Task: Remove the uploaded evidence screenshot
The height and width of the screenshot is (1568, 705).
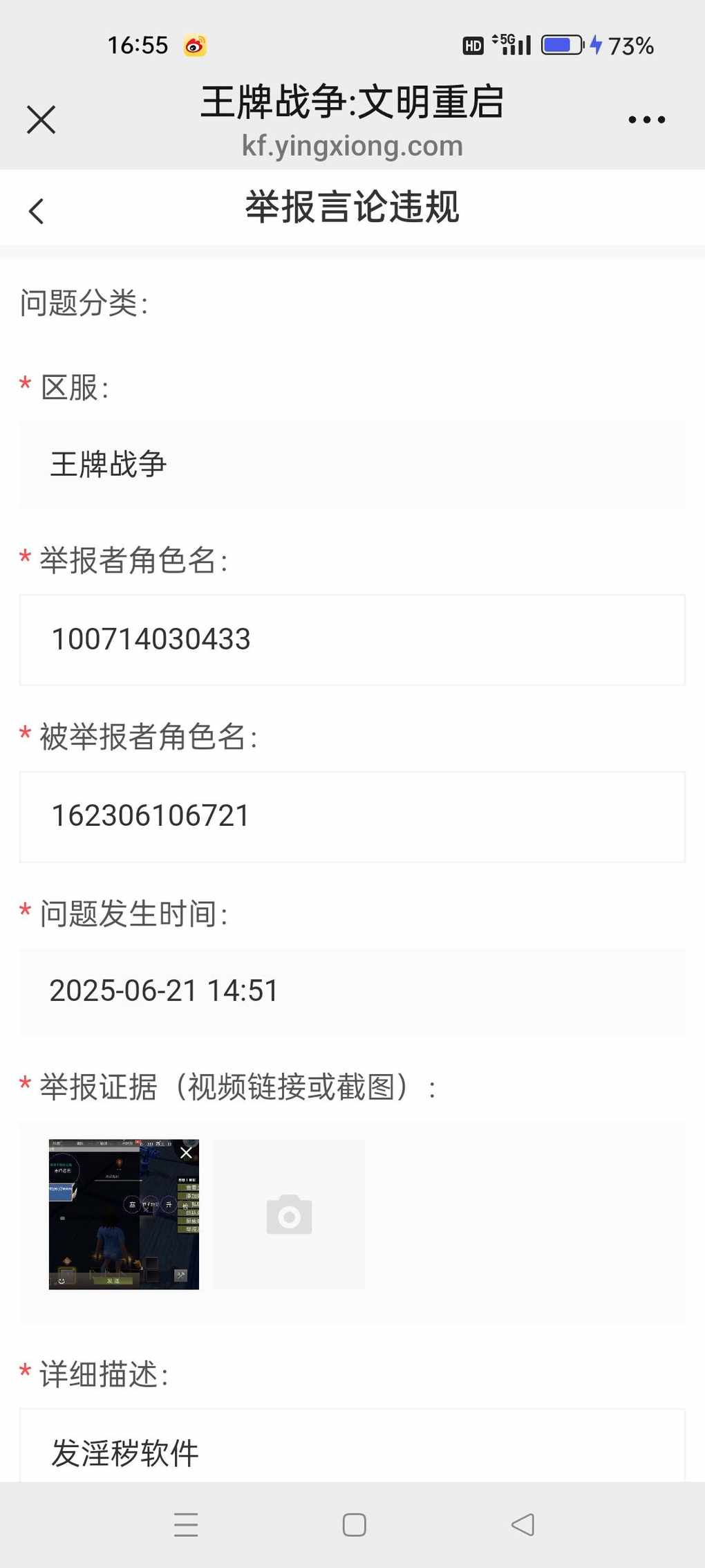Action: pyautogui.click(x=187, y=1152)
